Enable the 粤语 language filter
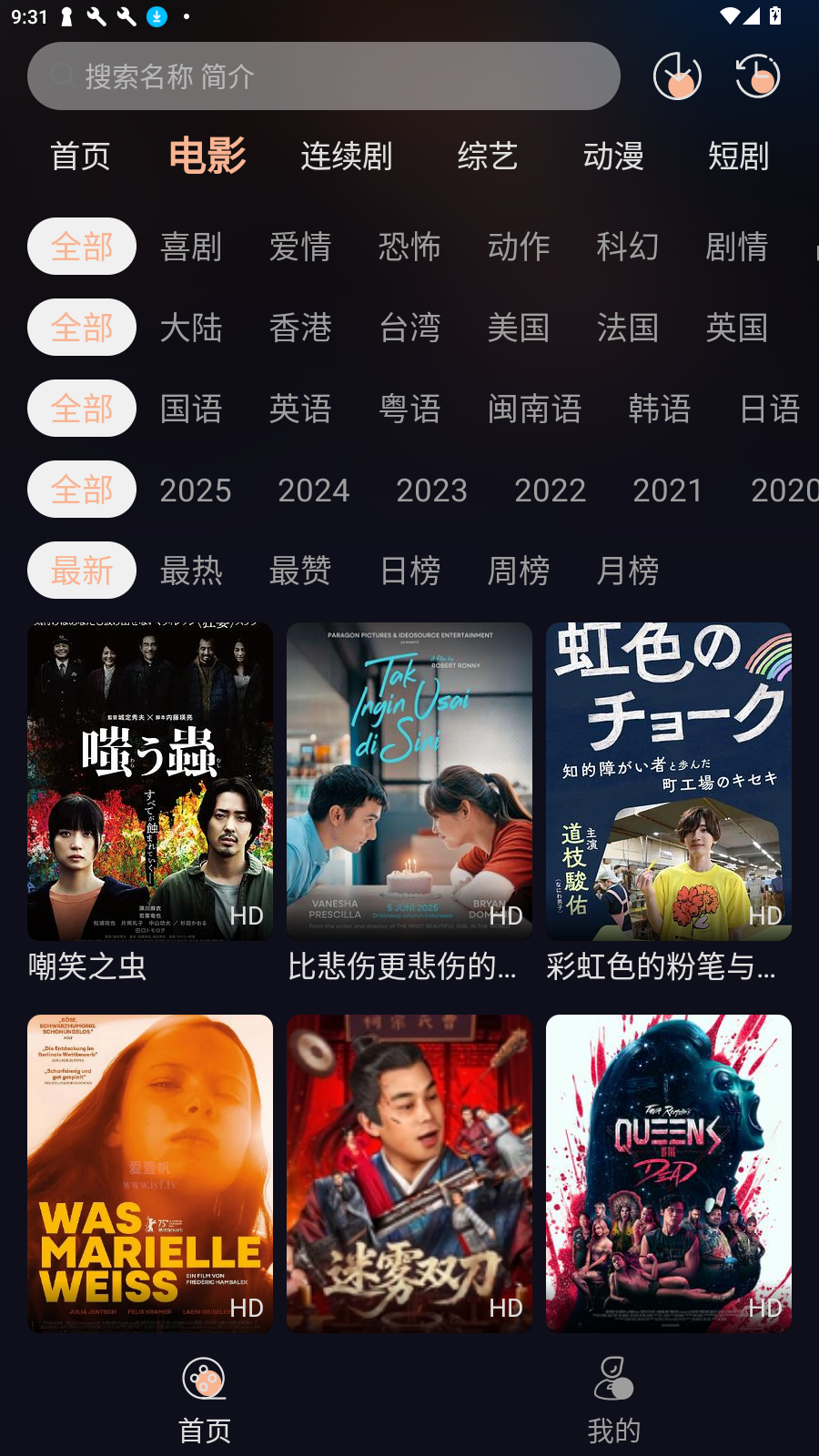Viewport: 819px width, 1456px height. coord(410,409)
